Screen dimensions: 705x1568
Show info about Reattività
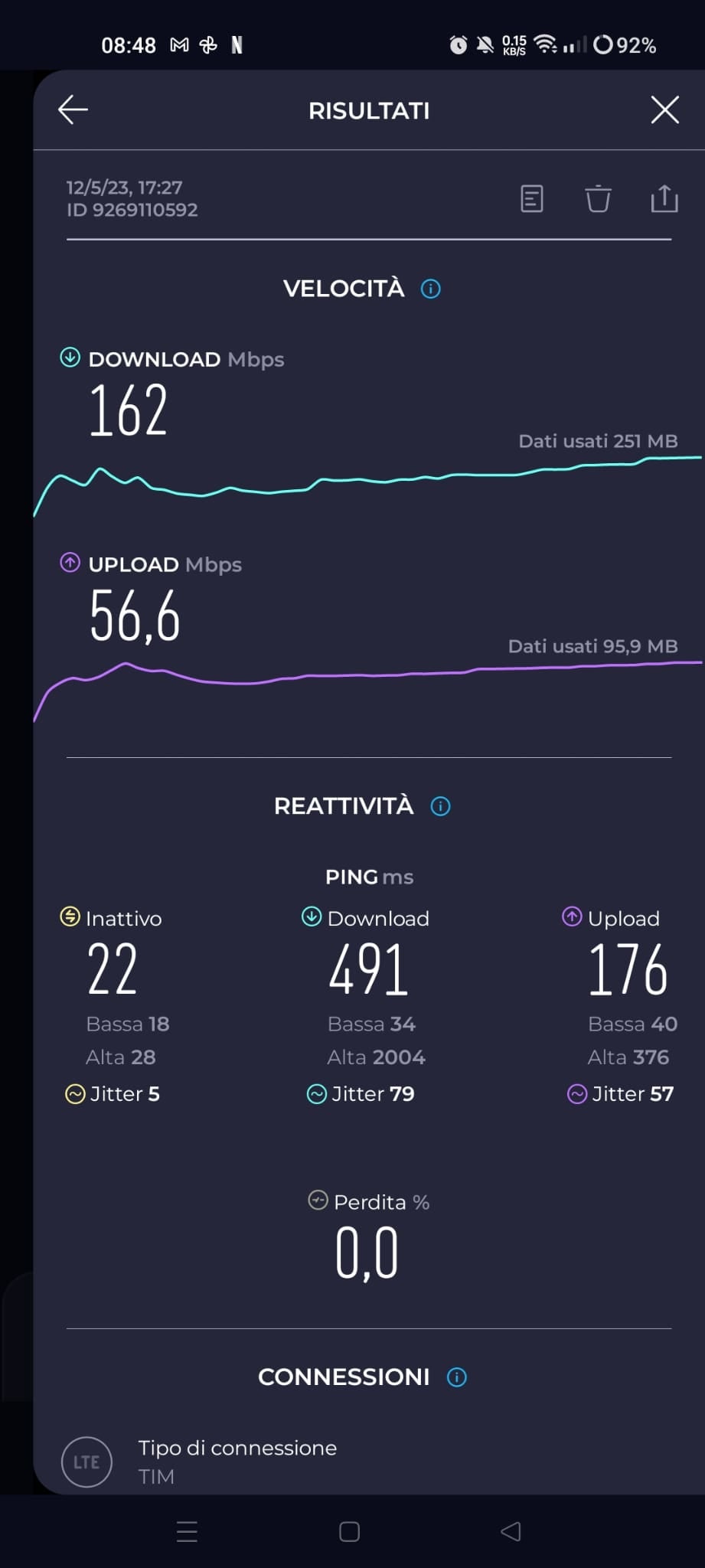tap(441, 806)
